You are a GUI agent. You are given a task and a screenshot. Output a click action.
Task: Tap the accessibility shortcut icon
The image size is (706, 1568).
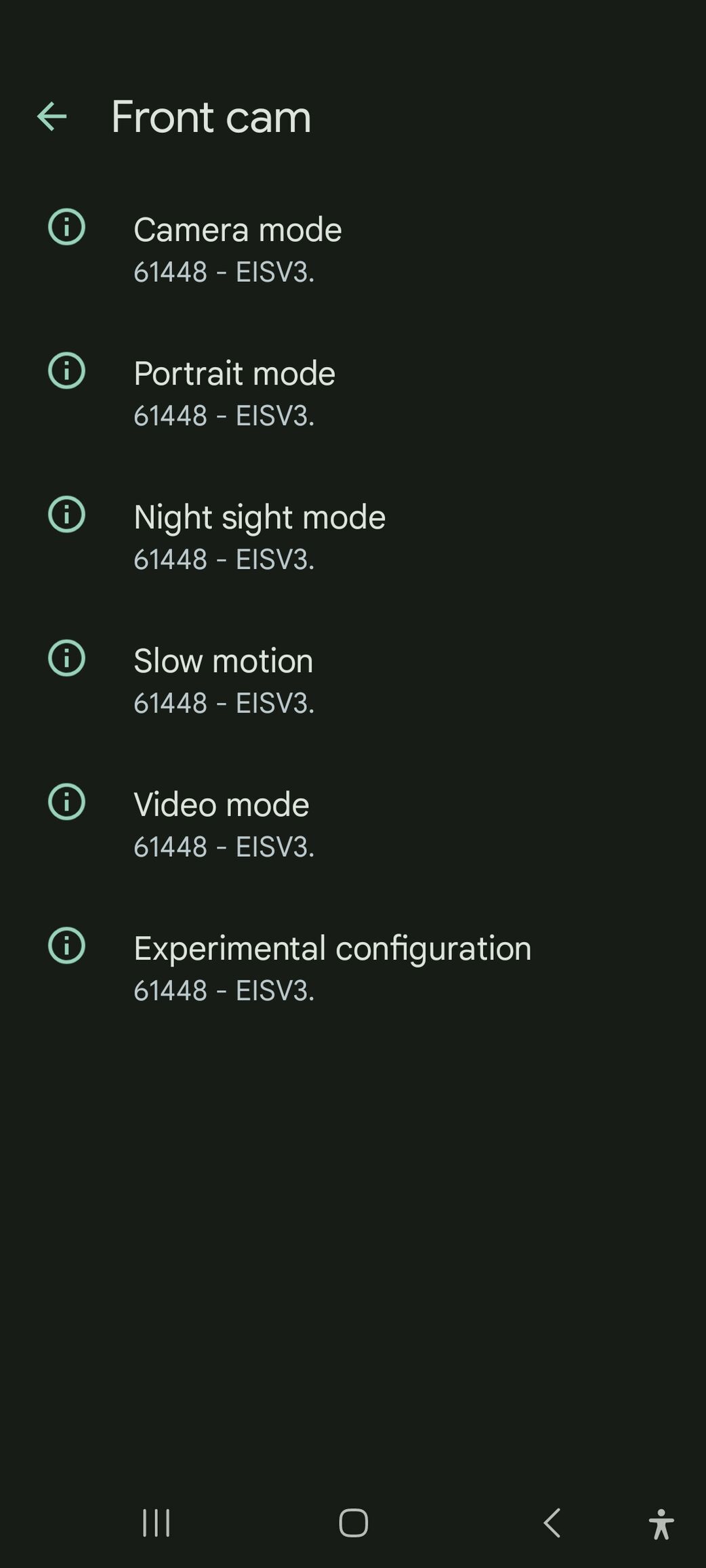click(x=661, y=1524)
